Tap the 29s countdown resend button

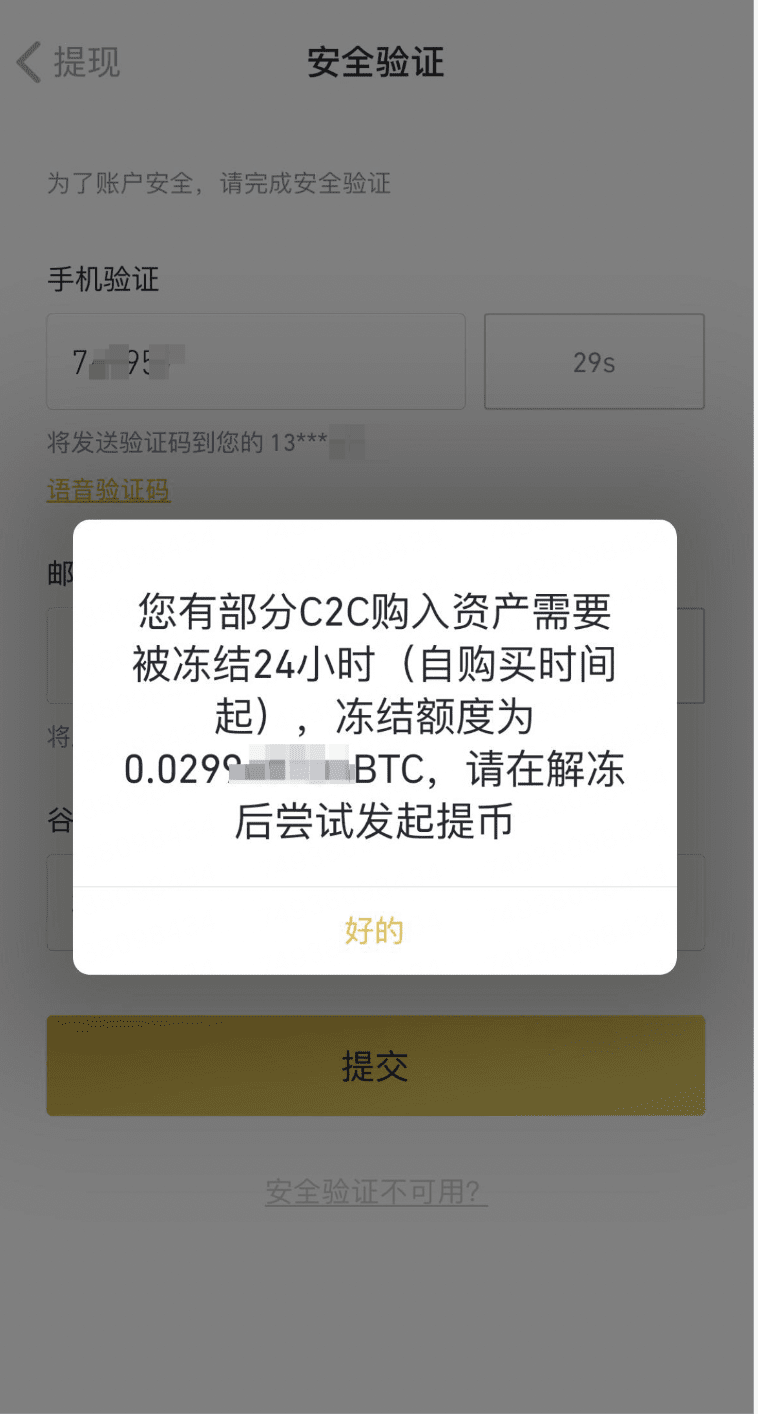pyautogui.click(x=594, y=361)
